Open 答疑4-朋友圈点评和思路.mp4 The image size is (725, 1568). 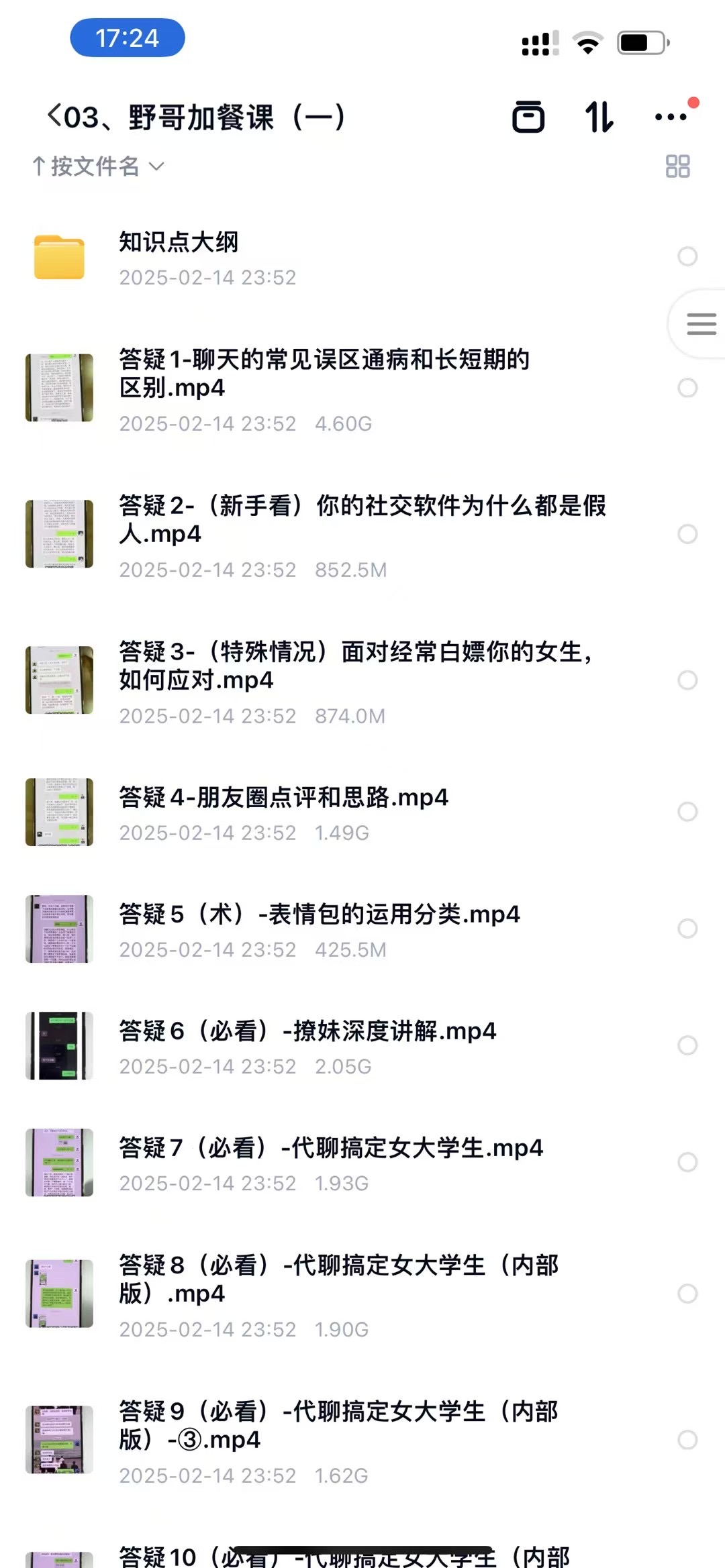[283, 811]
